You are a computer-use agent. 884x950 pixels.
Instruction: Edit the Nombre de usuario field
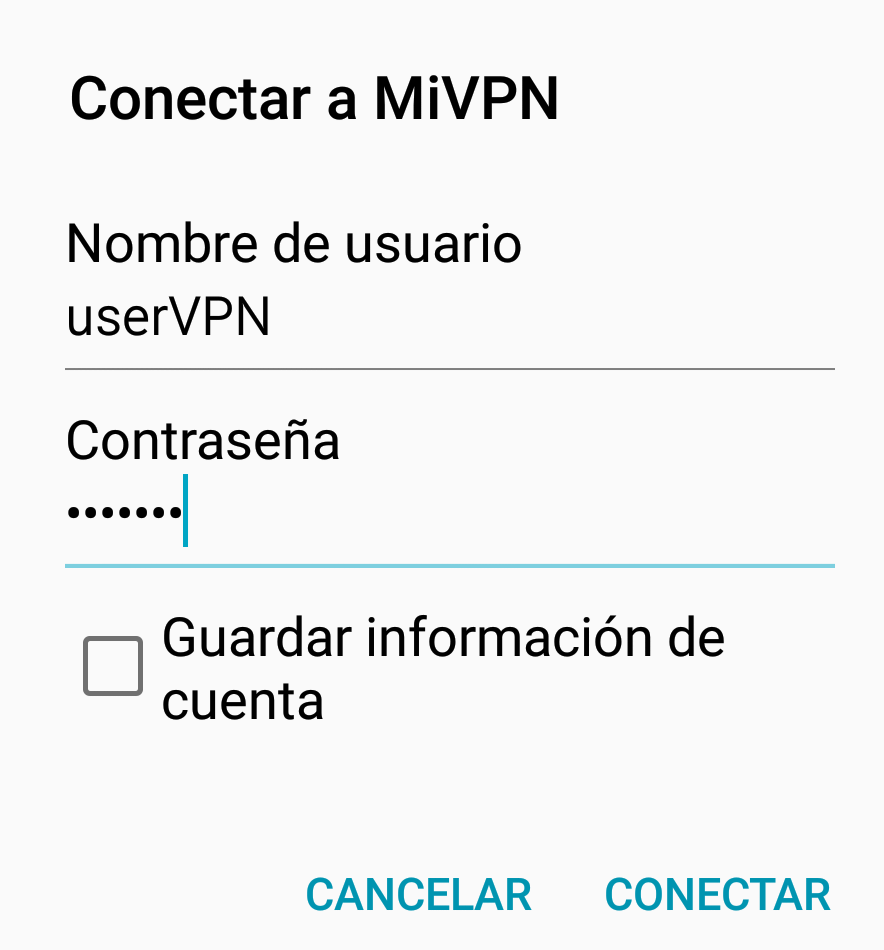pos(449,320)
